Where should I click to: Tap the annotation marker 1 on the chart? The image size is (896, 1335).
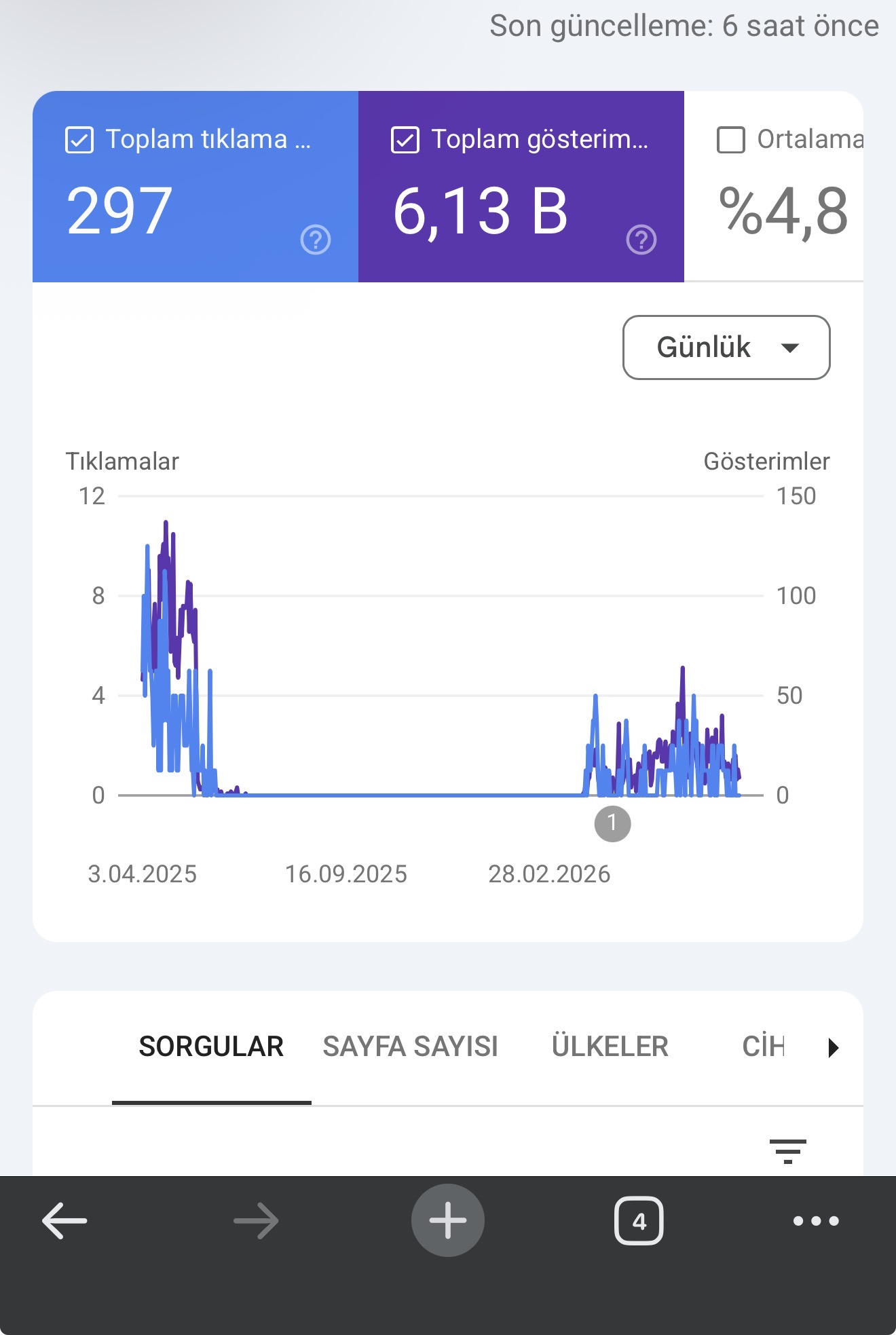[612, 823]
